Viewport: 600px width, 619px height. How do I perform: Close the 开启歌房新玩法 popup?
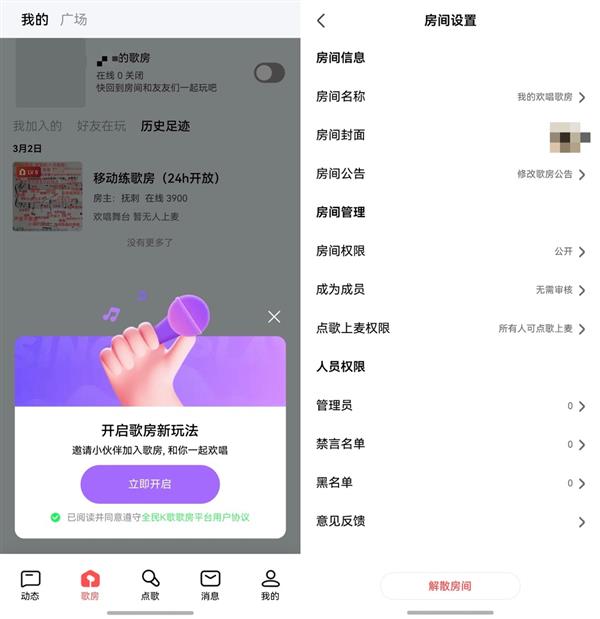click(274, 317)
